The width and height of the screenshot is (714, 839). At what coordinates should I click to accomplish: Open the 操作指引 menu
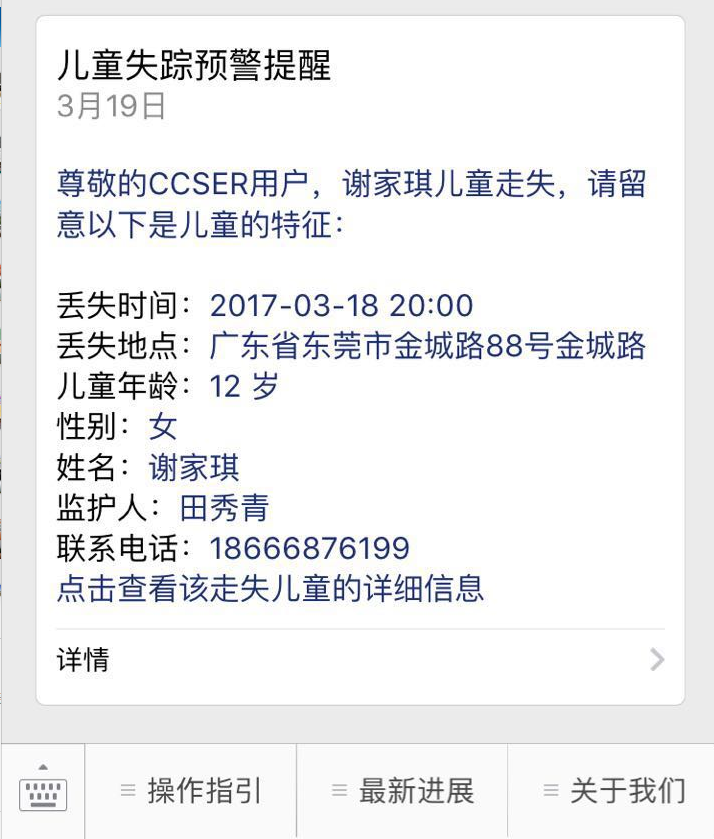pyautogui.click(x=191, y=792)
